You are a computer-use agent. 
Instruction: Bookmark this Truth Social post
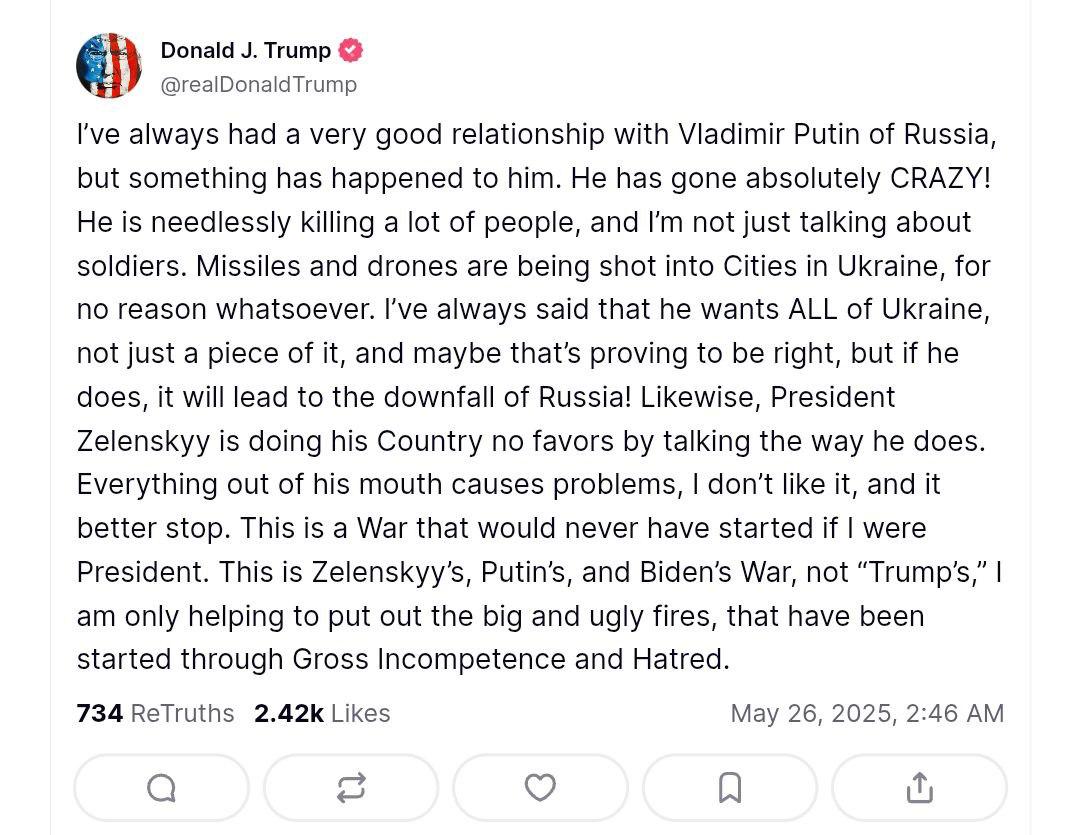point(730,788)
